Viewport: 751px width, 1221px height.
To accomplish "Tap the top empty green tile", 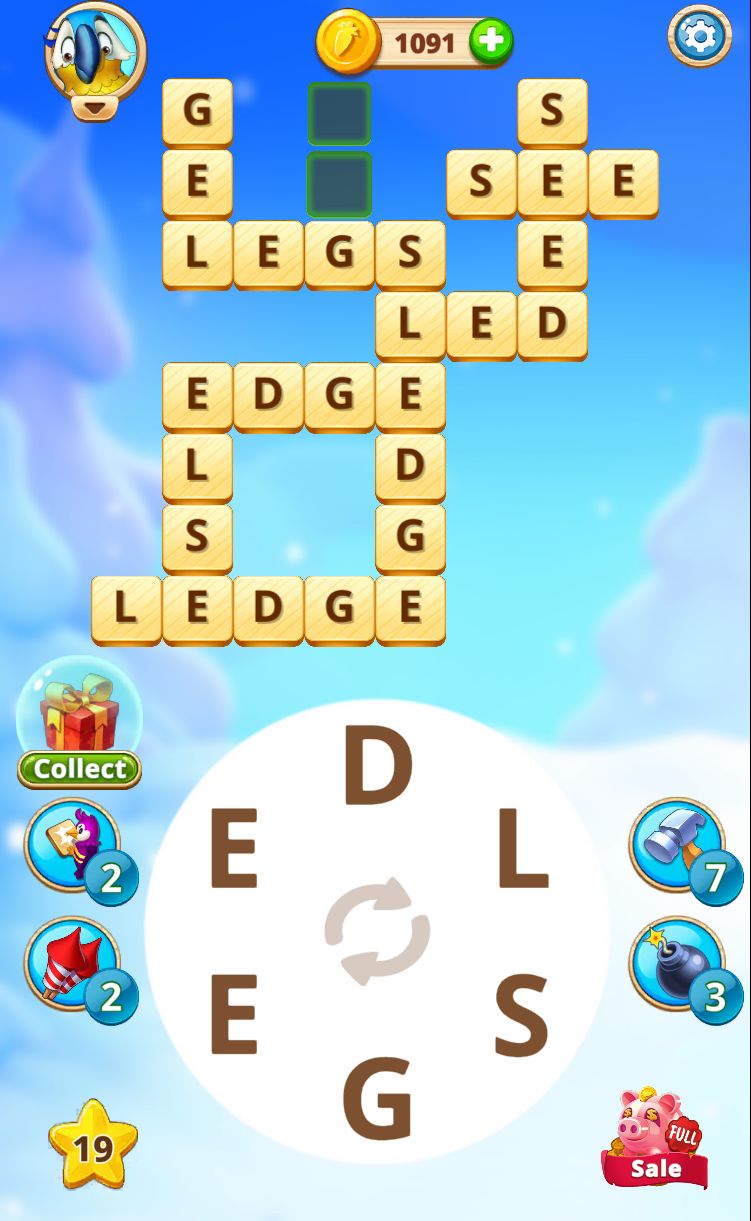I will coord(339,114).
